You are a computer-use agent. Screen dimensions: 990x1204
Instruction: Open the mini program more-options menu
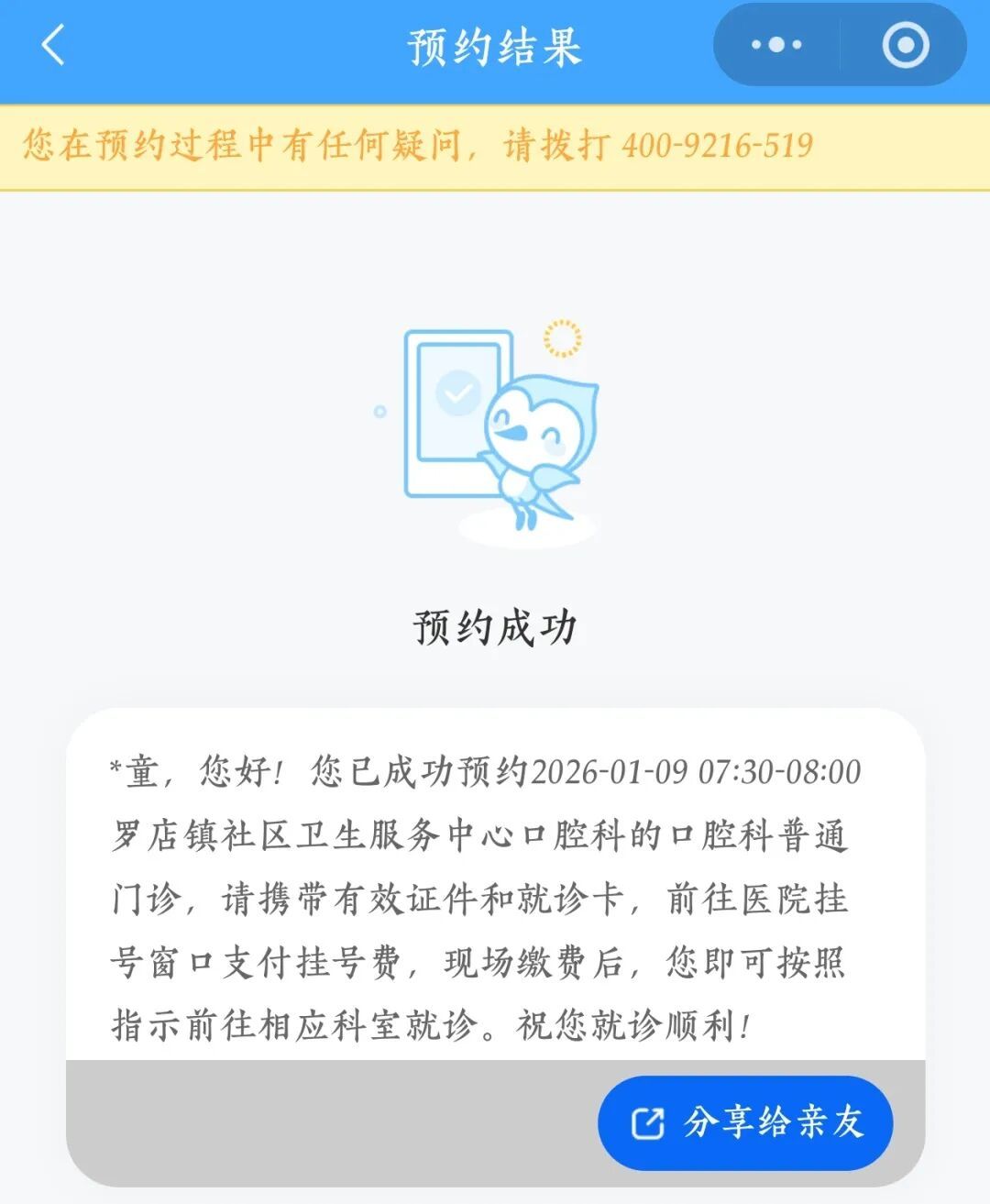[x=775, y=46]
